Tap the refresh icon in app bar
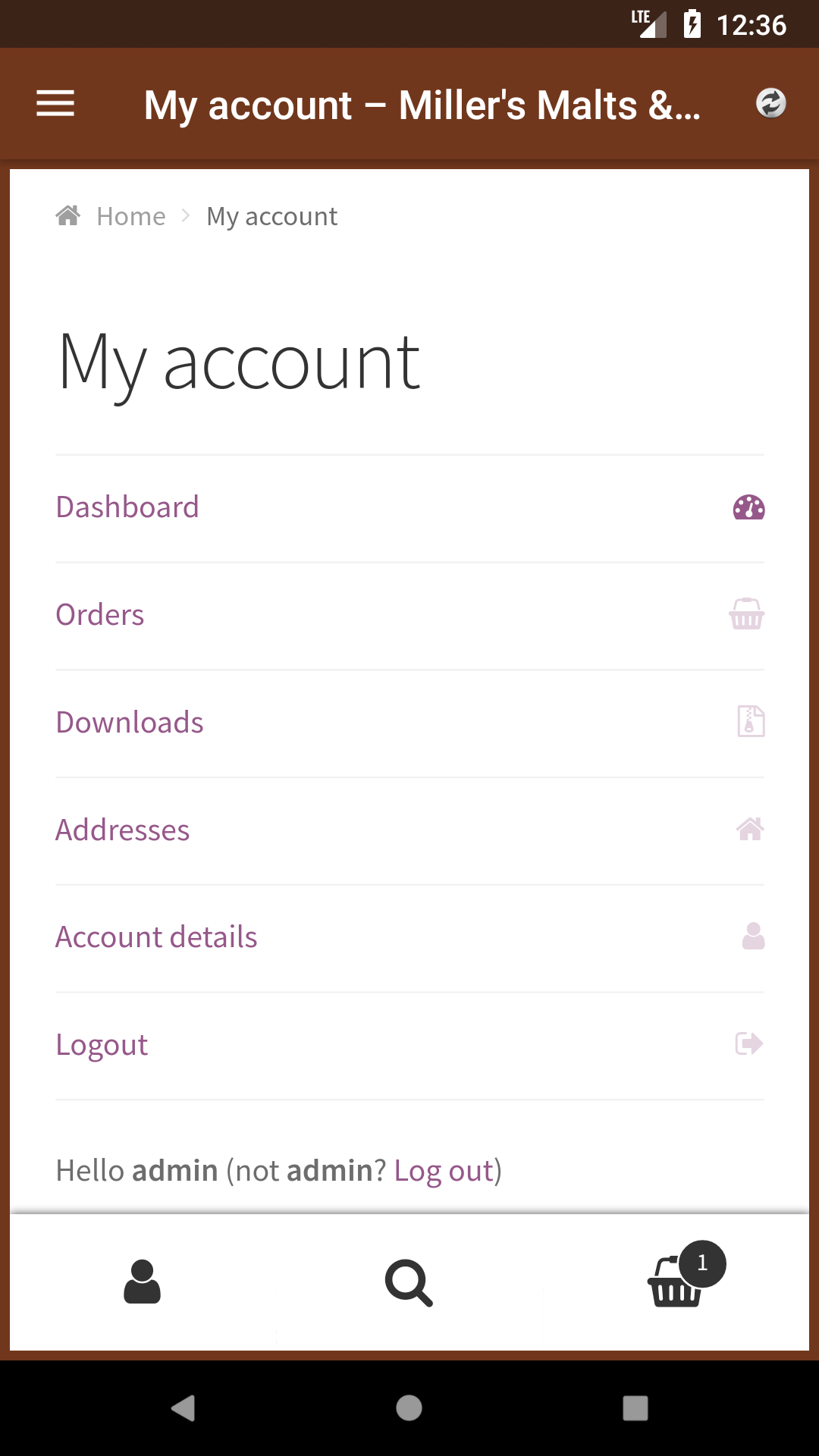Image resolution: width=819 pixels, height=1456 pixels. (770, 103)
